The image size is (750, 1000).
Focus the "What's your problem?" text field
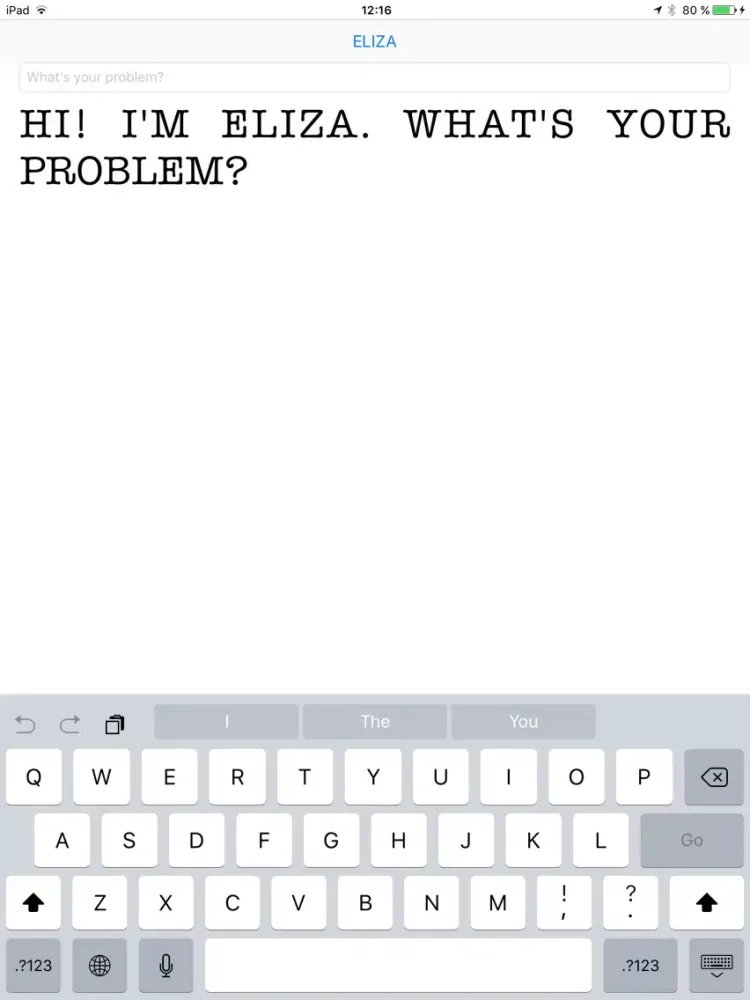(x=374, y=77)
